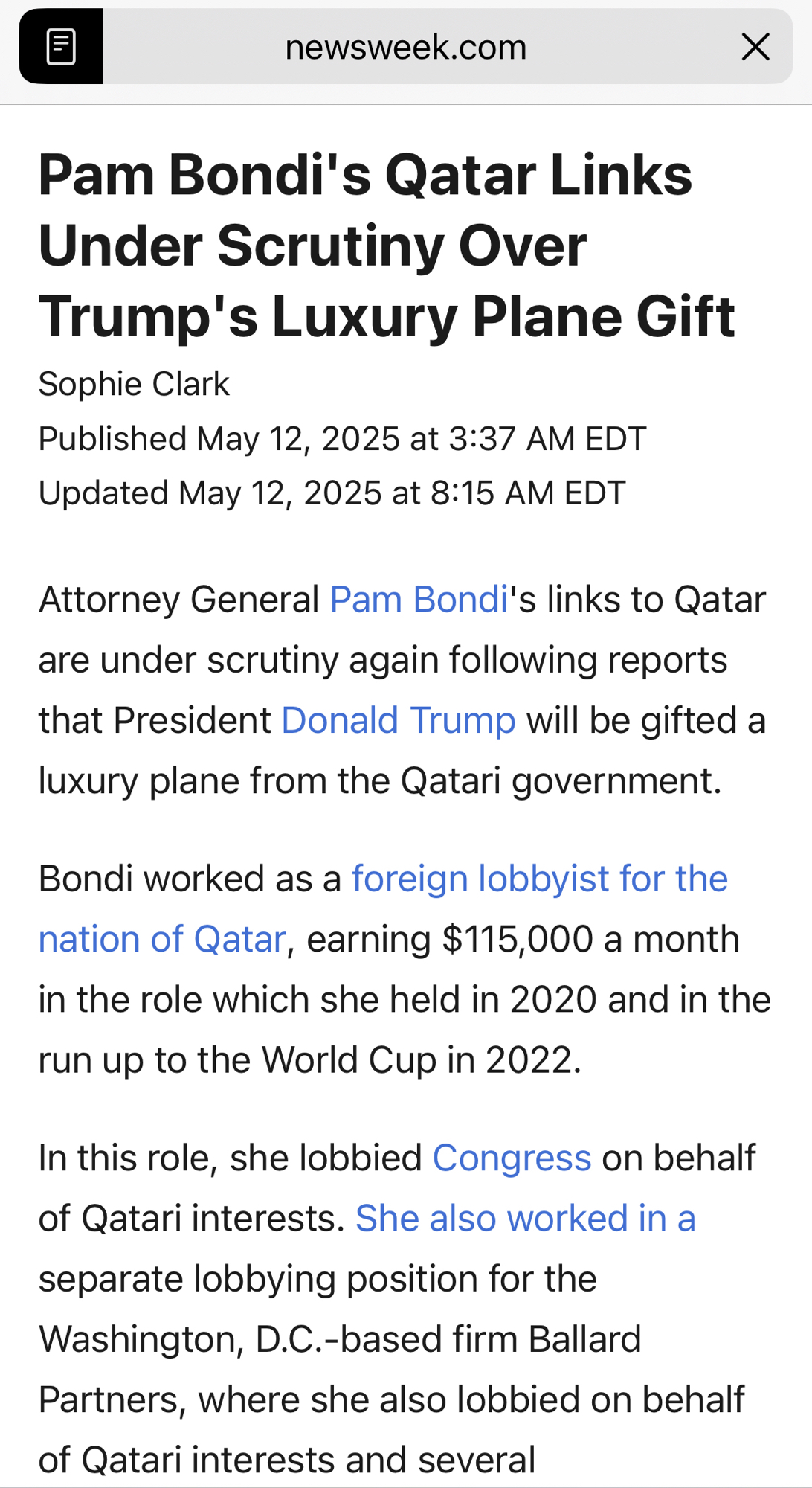Viewport: 812px width, 1488px height.
Task: Open the foreign lobbyist for Qatar link
Action: tap(539, 879)
